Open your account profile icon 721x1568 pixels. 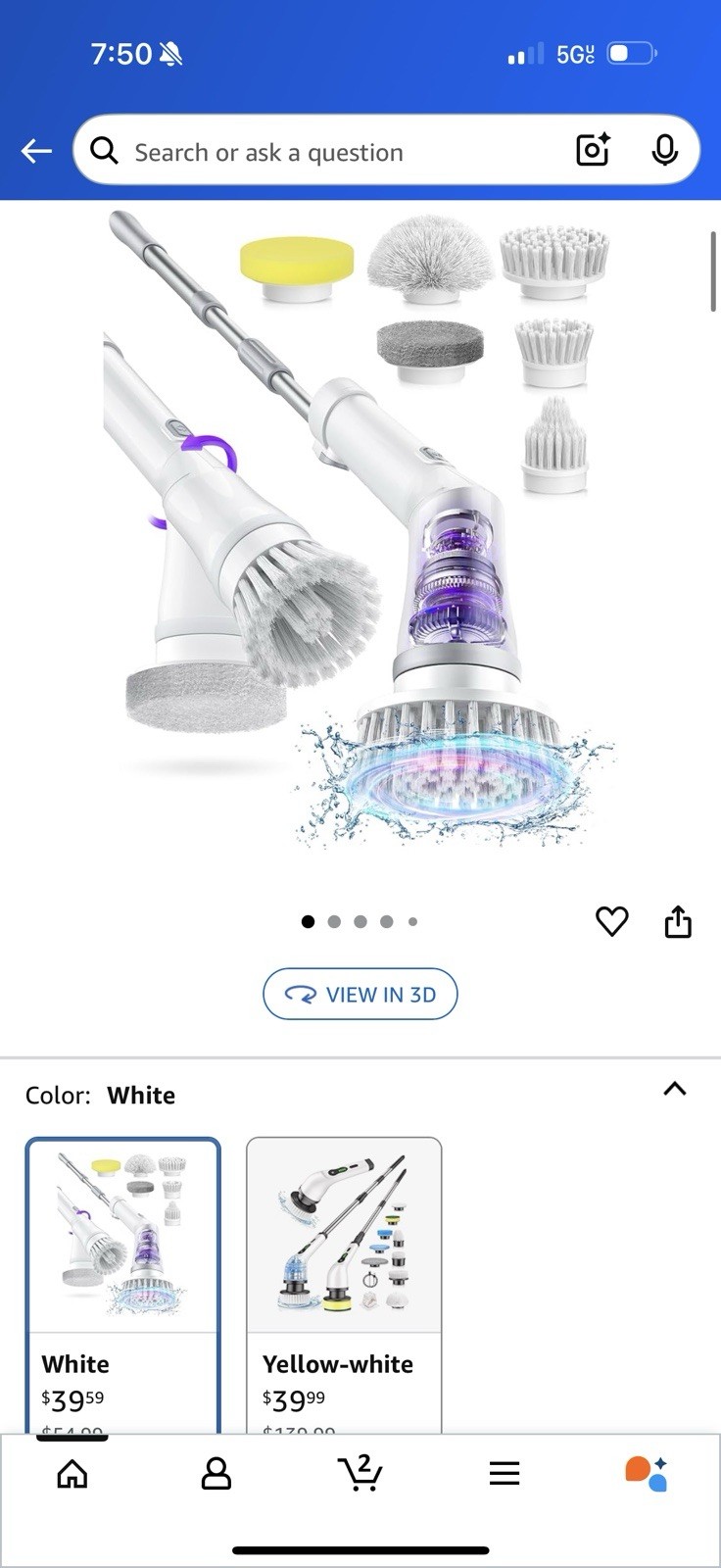coord(216,1472)
